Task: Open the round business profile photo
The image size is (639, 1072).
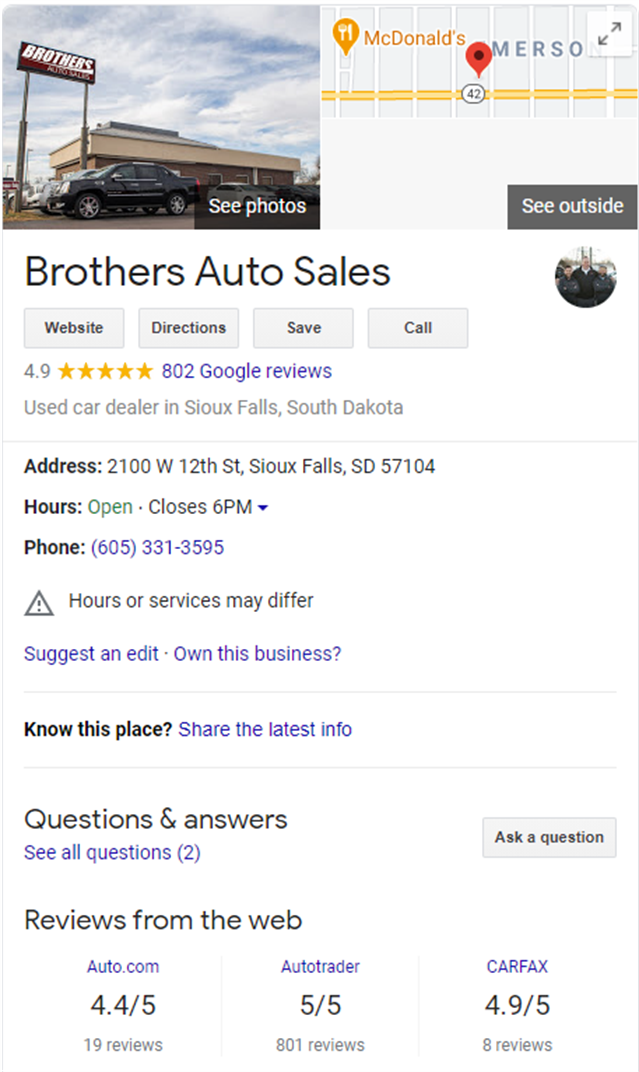Action: 585,276
